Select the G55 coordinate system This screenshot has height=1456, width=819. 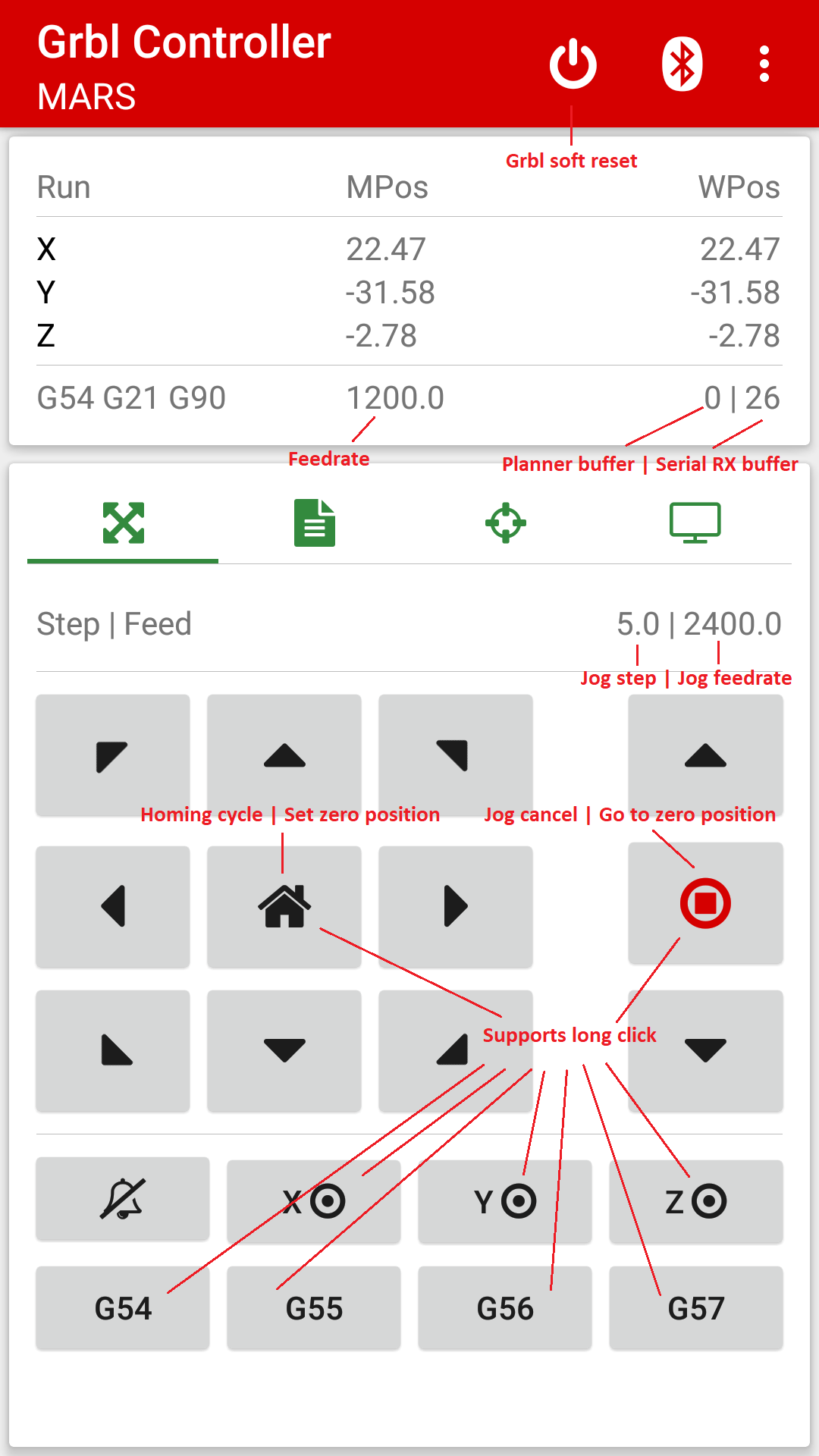coord(314,1308)
